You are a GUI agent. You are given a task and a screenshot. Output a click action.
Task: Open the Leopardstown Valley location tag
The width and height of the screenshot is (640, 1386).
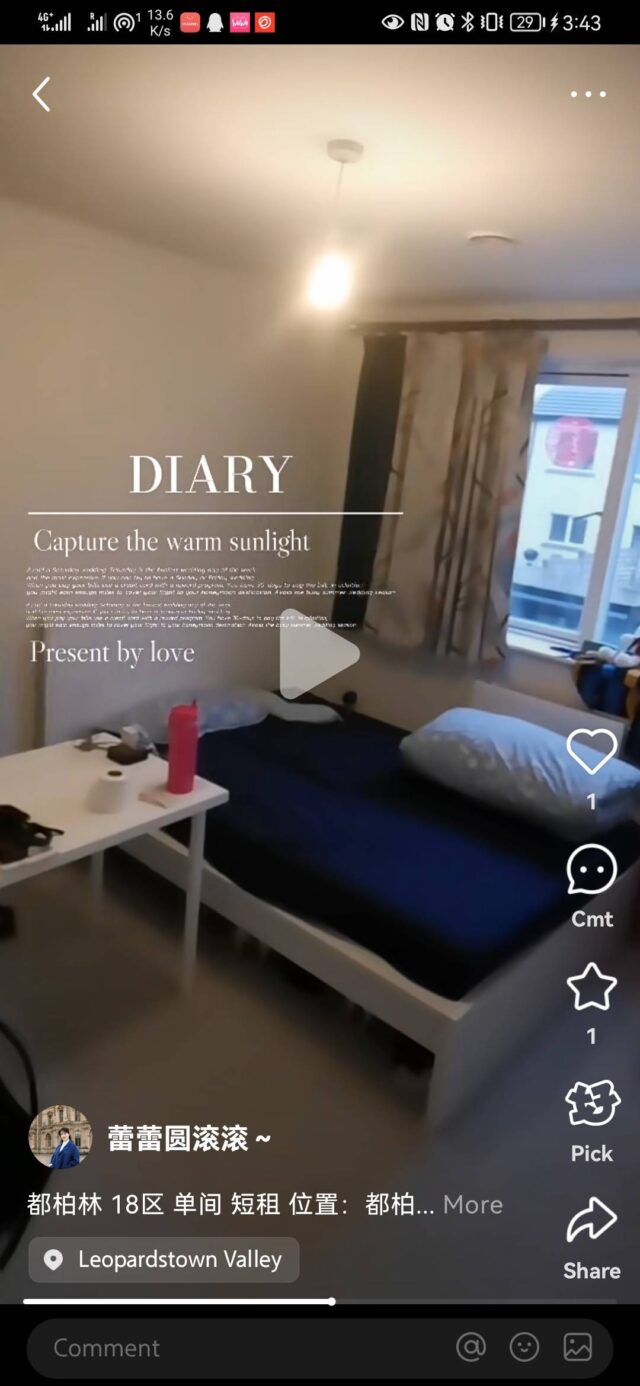[x=164, y=1260]
